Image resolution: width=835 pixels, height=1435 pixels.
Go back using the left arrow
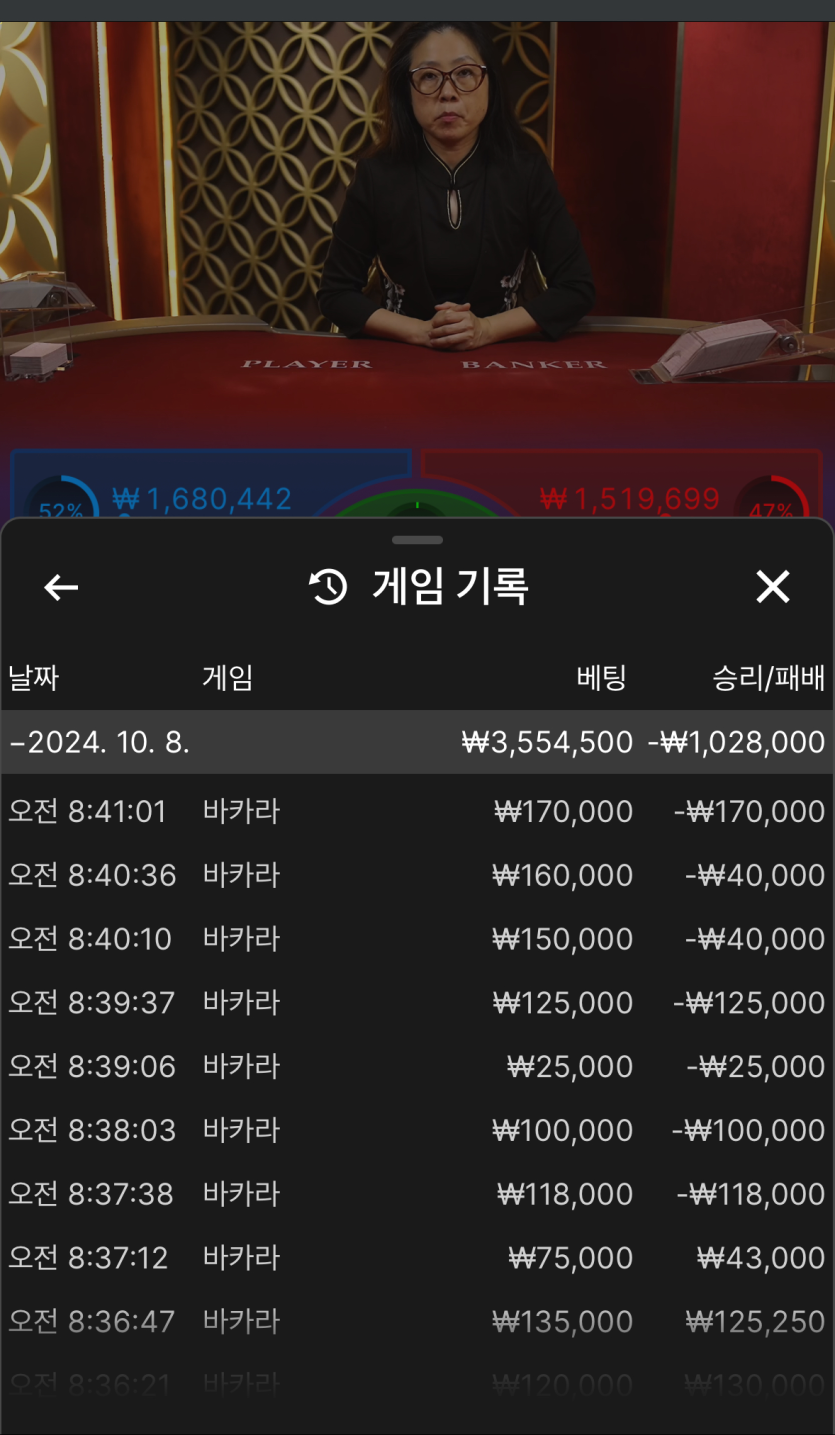61,587
